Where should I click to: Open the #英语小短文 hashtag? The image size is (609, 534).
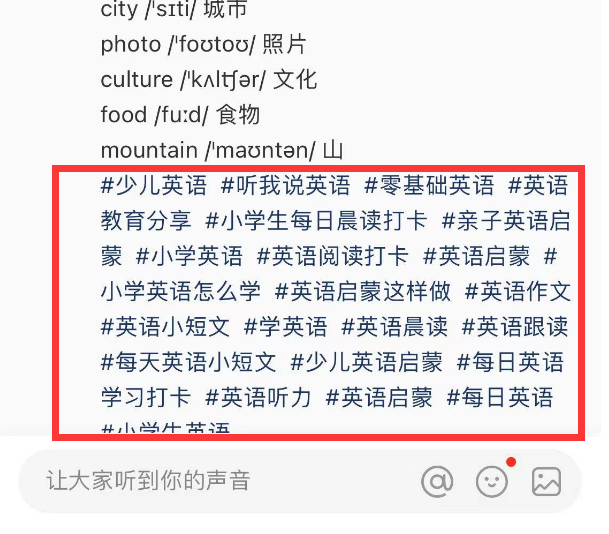click(165, 326)
